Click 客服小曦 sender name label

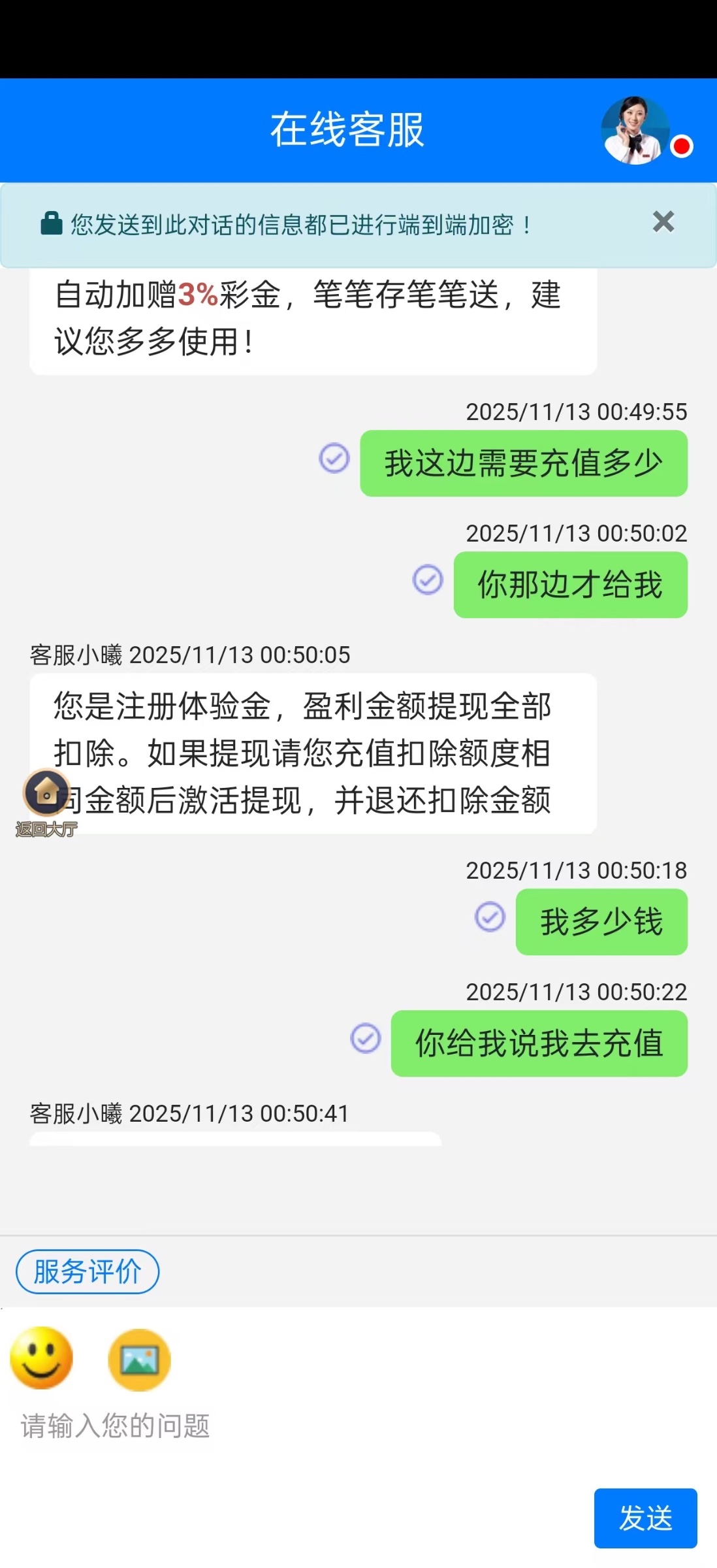(x=75, y=655)
